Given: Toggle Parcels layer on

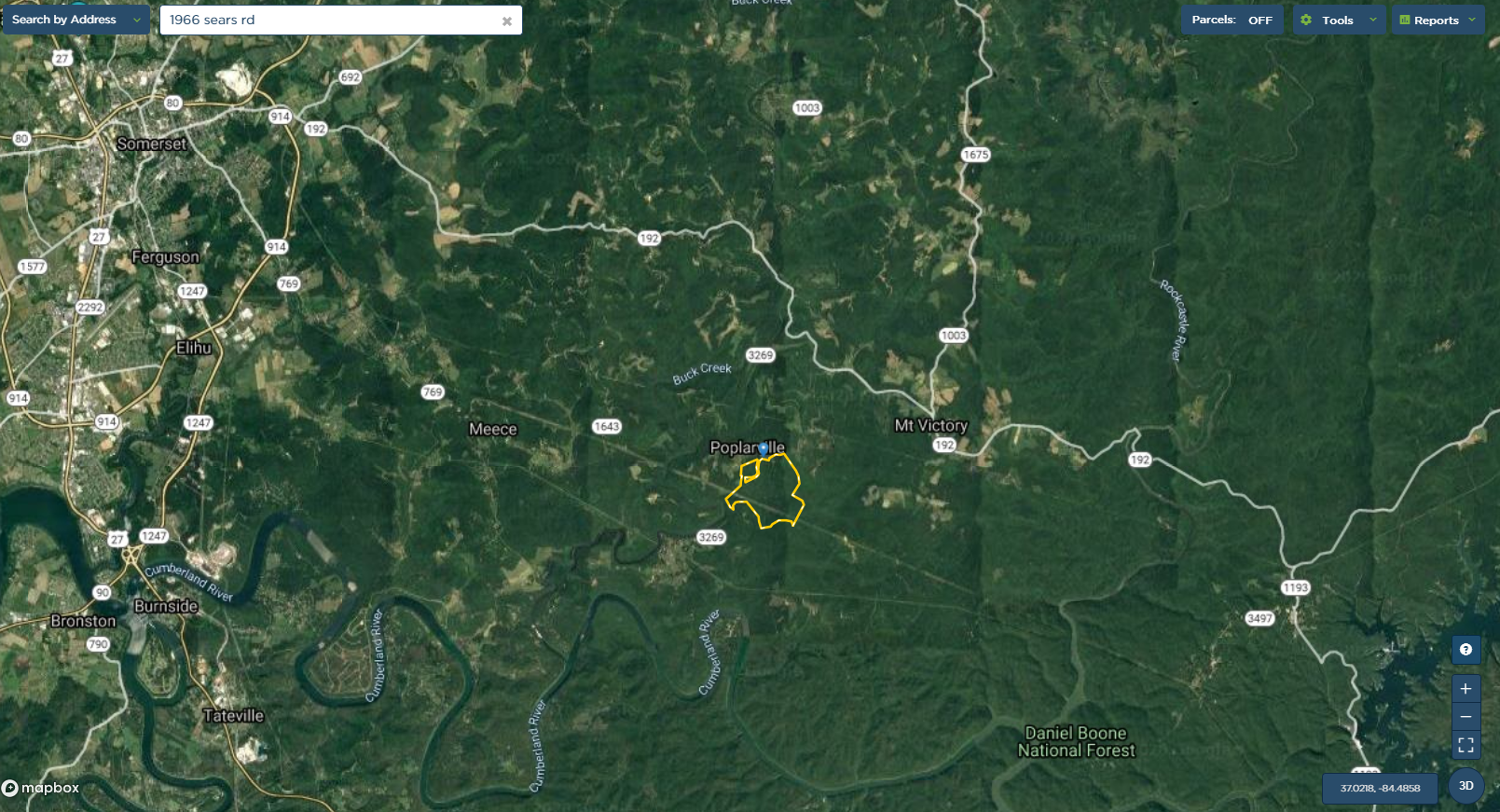Looking at the screenshot, I should coord(1232,20).
